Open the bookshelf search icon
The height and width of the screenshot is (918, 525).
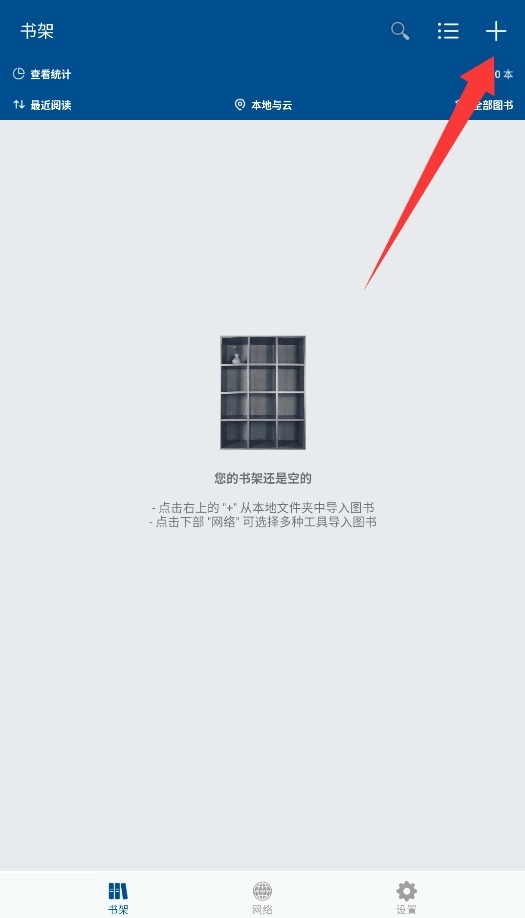(x=400, y=31)
